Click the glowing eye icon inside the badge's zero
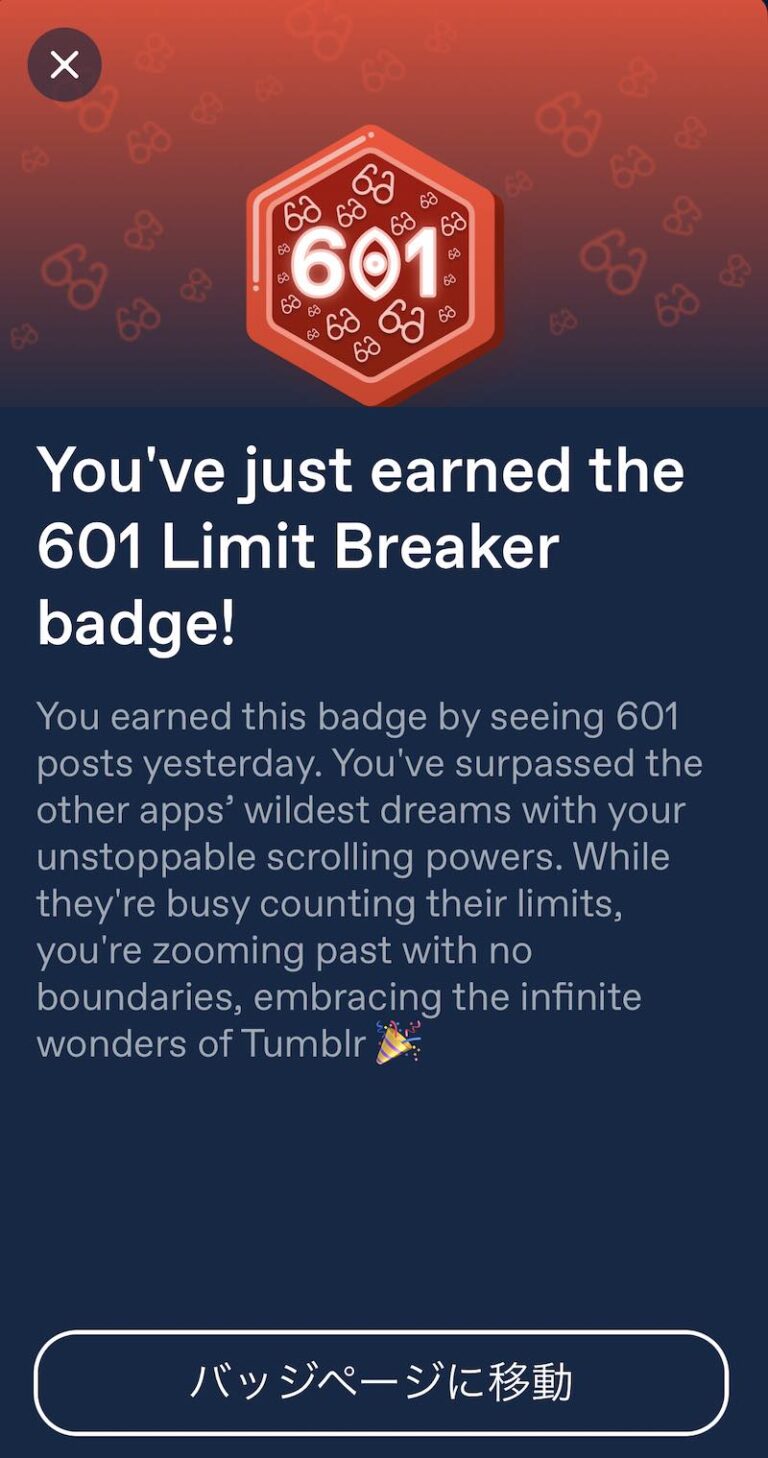 tap(374, 261)
